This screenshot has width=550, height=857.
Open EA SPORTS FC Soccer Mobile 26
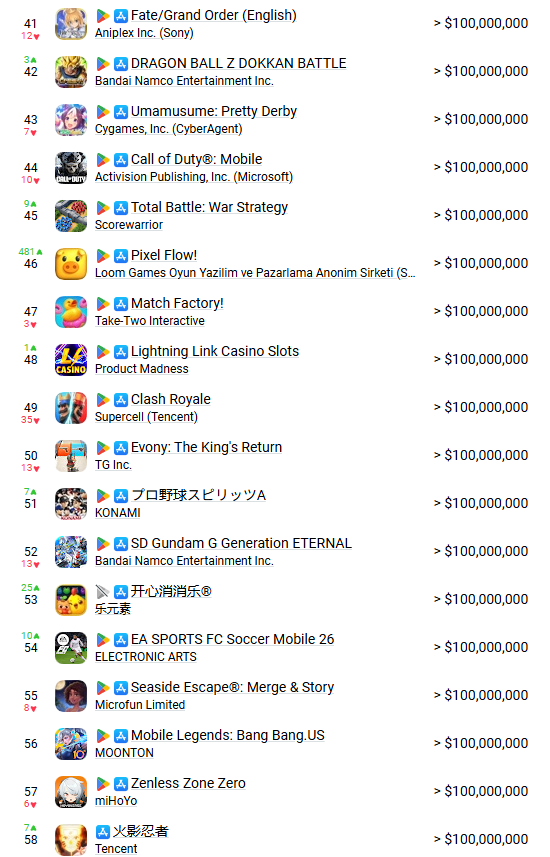pyautogui.click(x=232, y=639)
